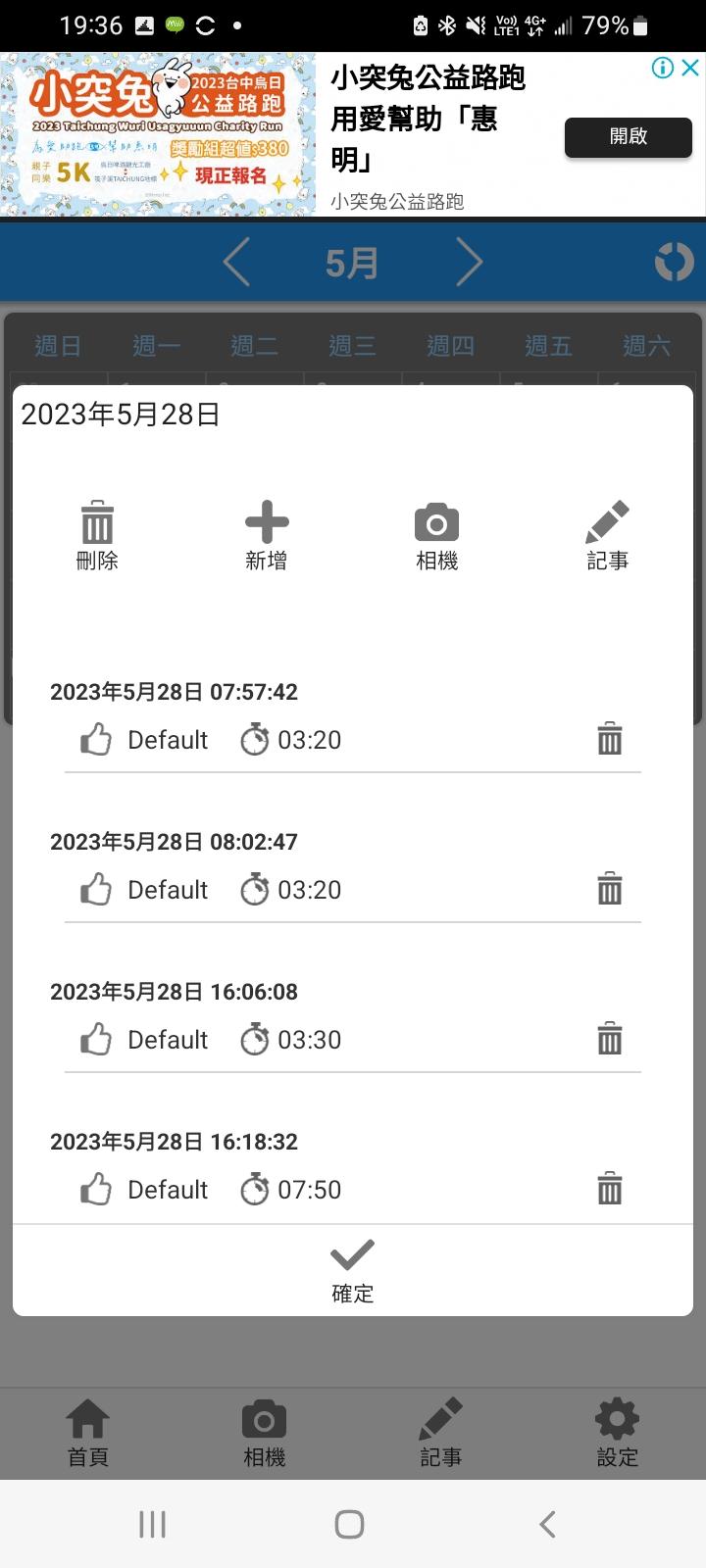Tap the 刪除 trash button in dialog

97,535
